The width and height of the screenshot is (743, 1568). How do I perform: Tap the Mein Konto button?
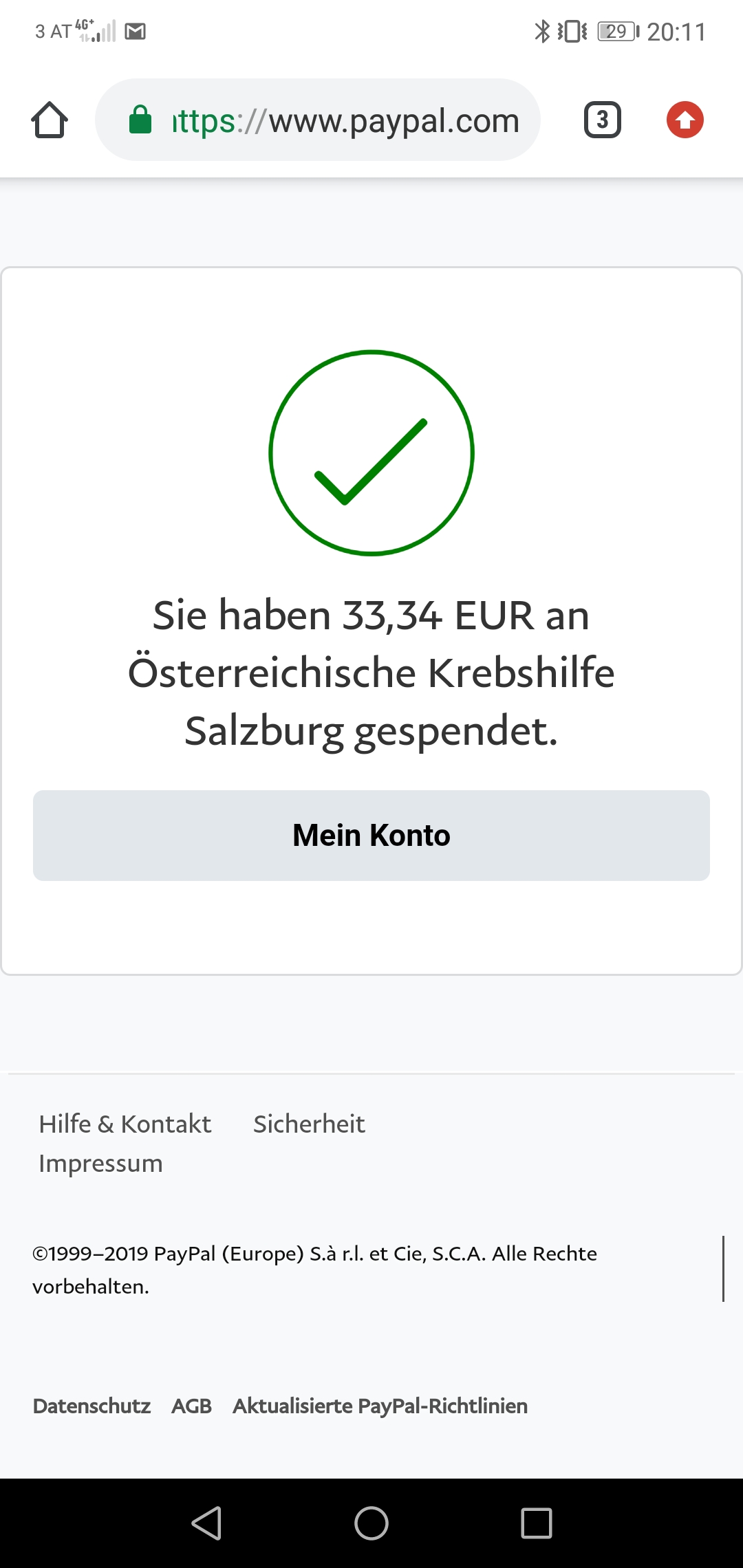(371, 836)
